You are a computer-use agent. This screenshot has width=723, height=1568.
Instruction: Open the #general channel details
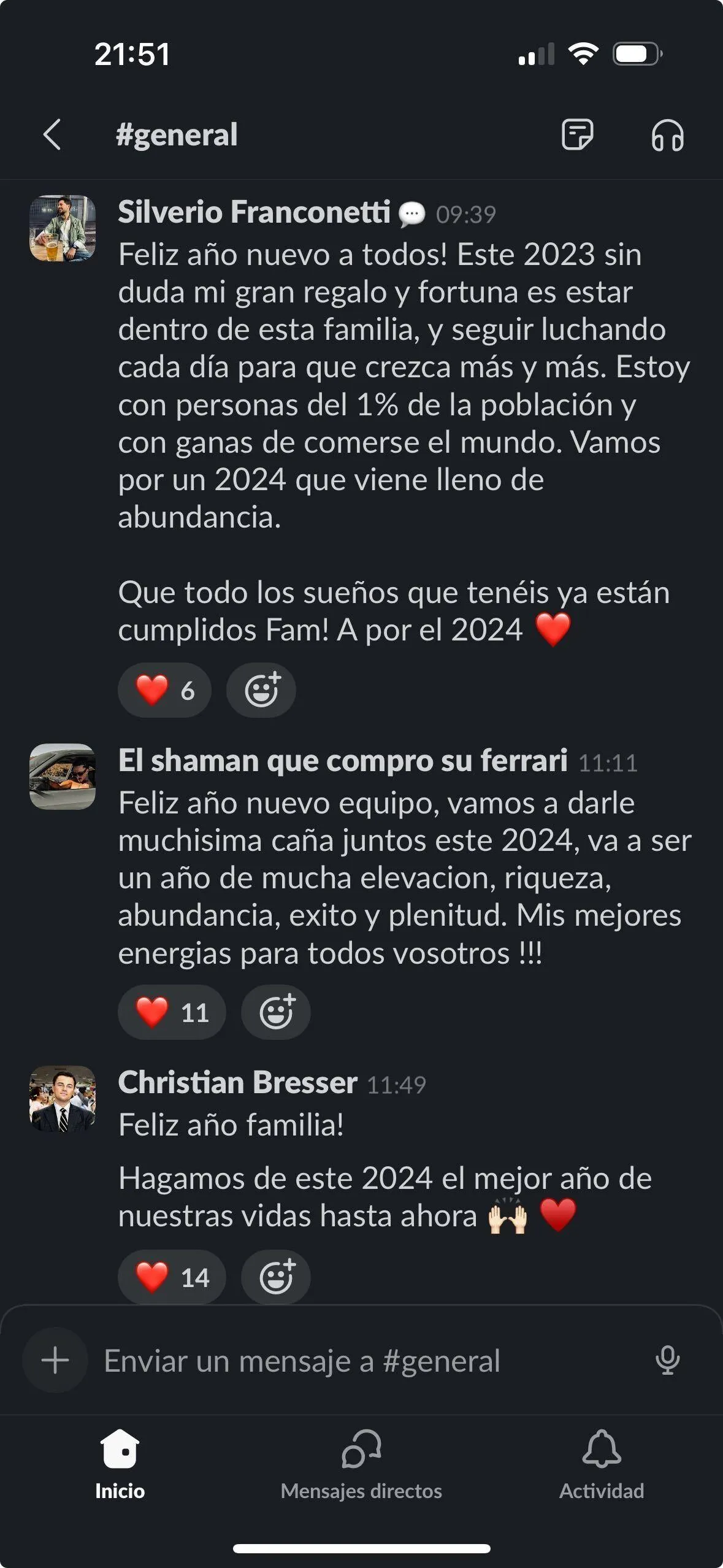click(177, 135)
